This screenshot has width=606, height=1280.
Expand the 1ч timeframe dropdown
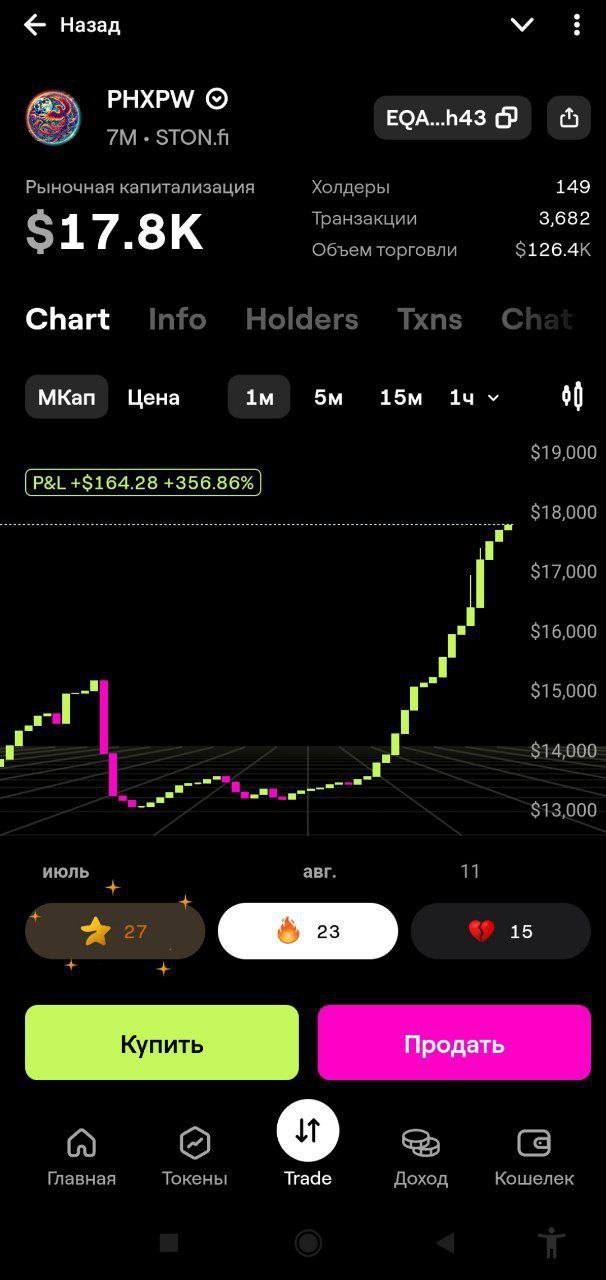click(x=474, y=397)
